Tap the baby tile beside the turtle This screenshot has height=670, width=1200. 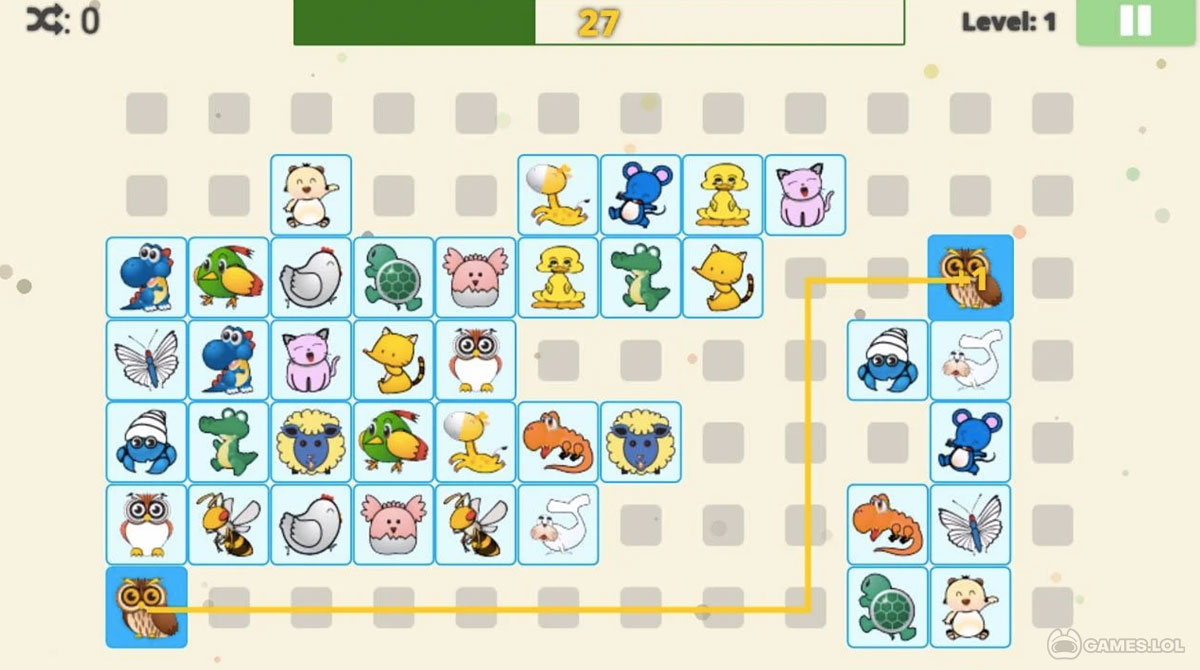[x=970, y=606]
